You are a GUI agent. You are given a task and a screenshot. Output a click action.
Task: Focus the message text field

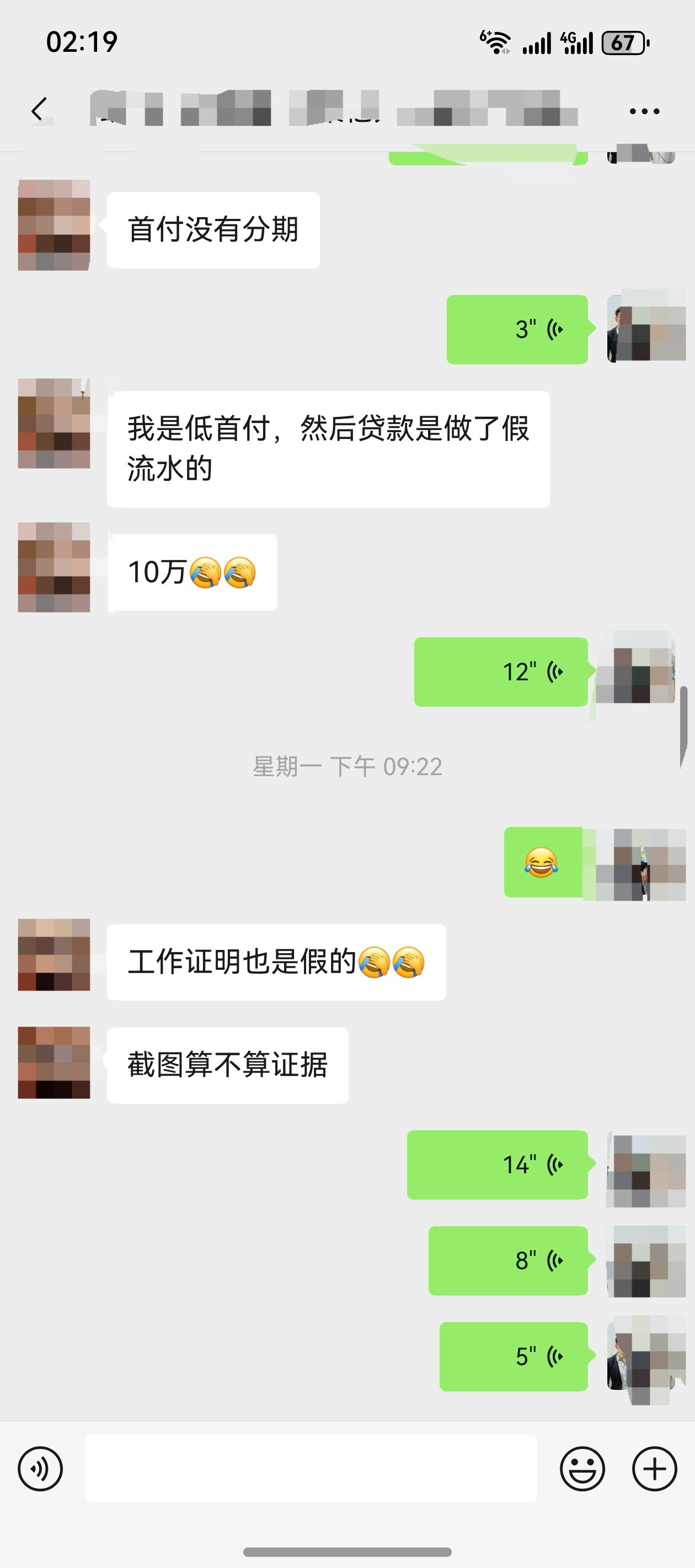(x=311, y=1469)
